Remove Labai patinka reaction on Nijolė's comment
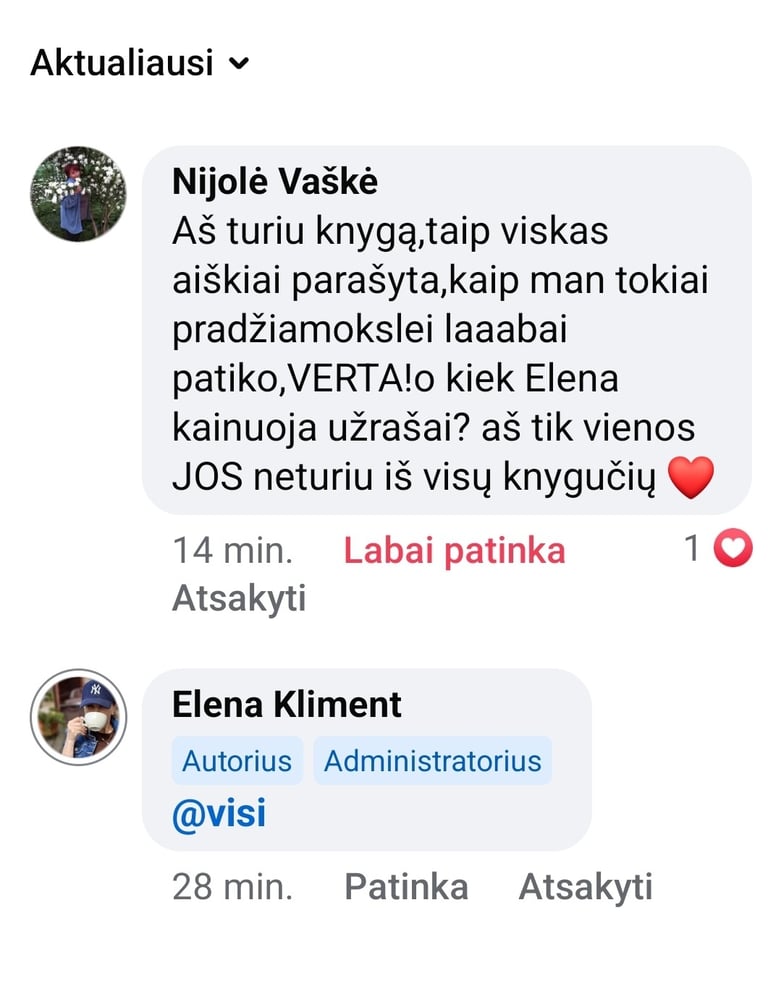This screenshot has width=768, height=981. click(x=454, y=550)
